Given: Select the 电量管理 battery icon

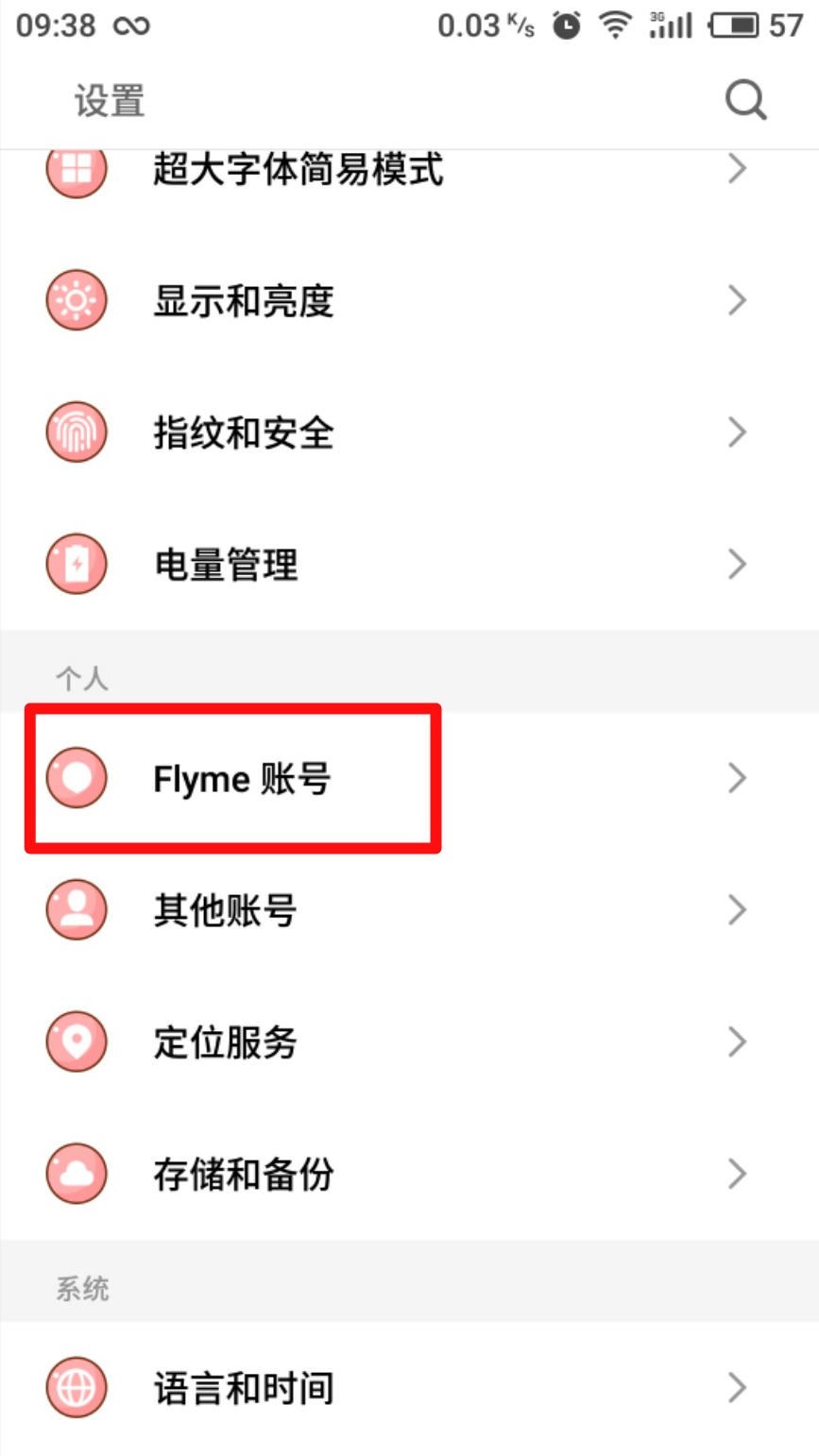Looking at the screenshot, I should pyautogui.click(x=77, y=564).
